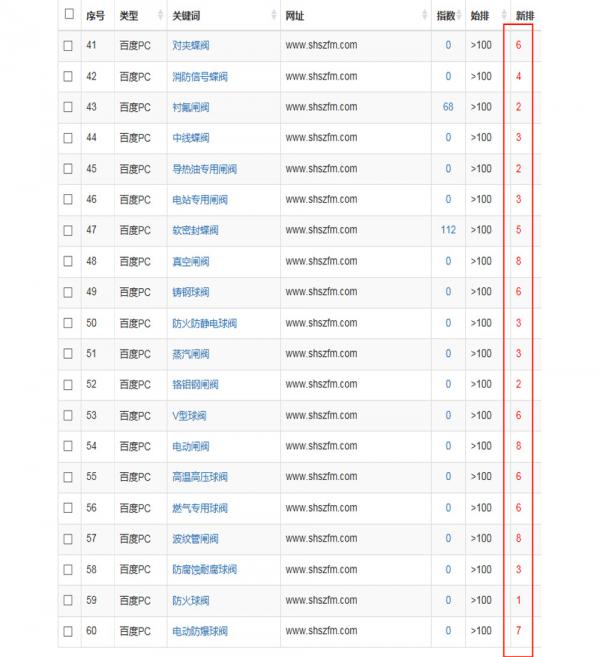Select row 49 with its checkbox
The image size is (600, 657).
[68, 292]
